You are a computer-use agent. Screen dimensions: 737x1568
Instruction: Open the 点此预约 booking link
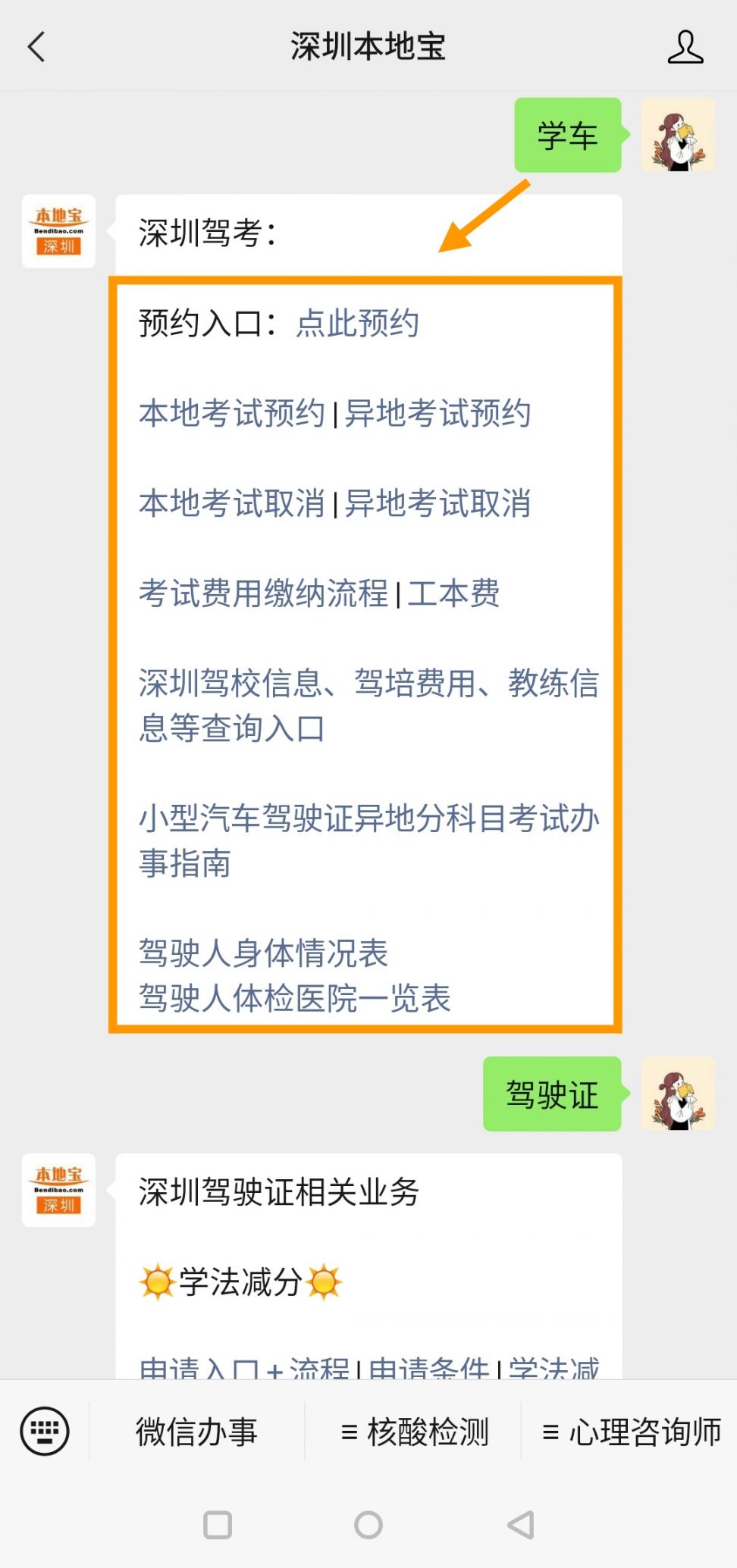357,324
